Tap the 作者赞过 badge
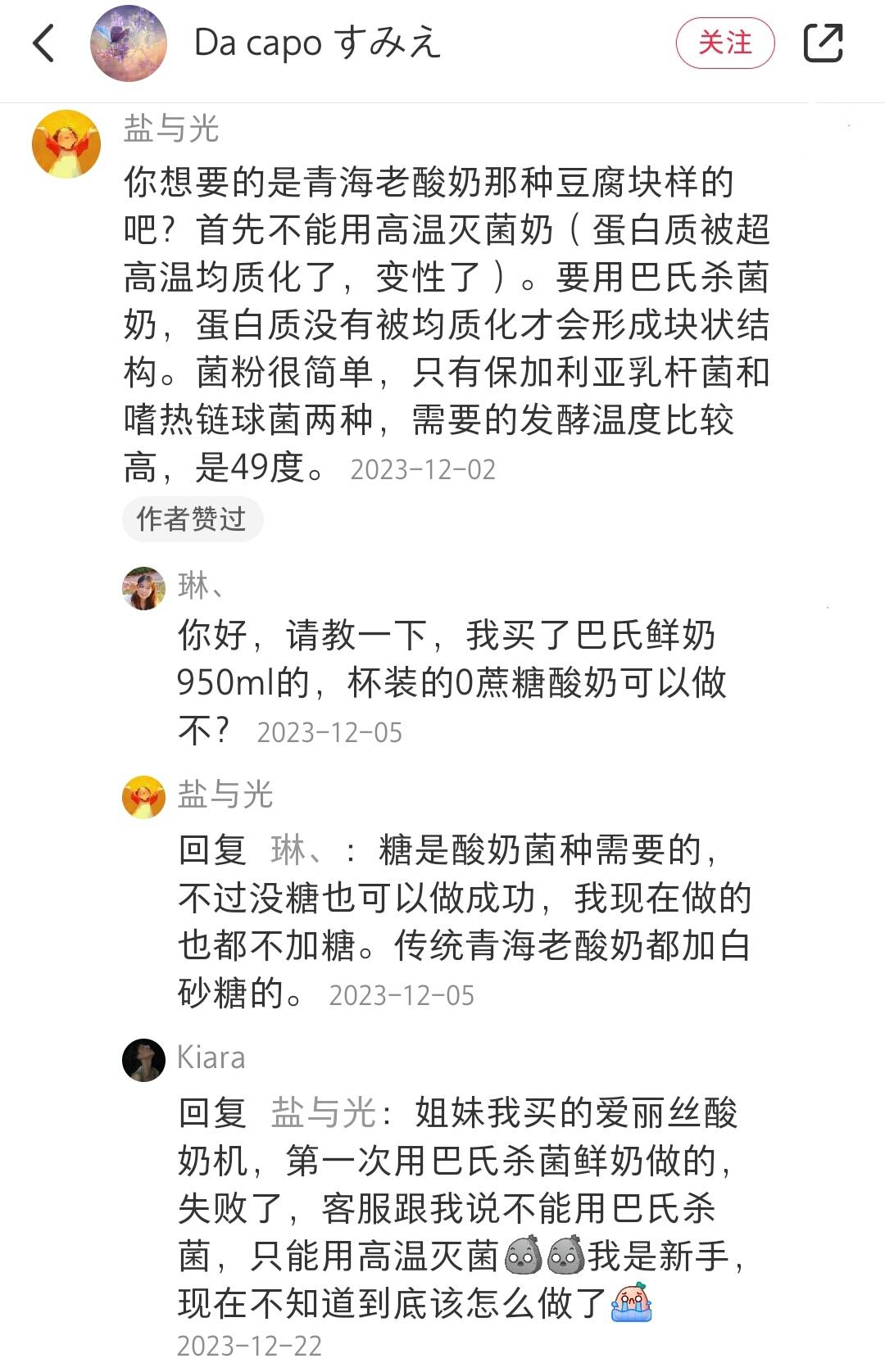Screen dimensions: 885x1372 pyautogui.click(x=193, y=517)
